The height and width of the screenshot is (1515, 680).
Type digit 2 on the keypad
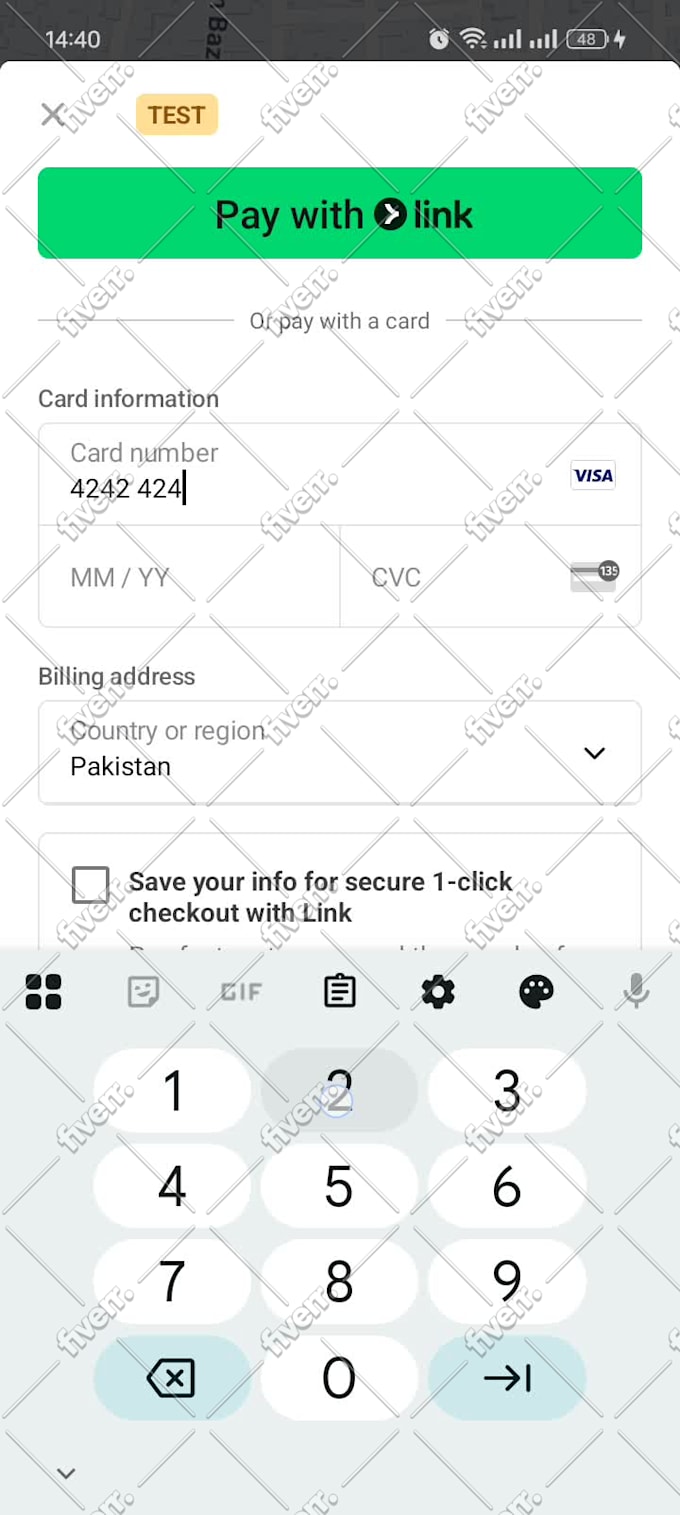pyautogui.click(x=339, y=1090)
